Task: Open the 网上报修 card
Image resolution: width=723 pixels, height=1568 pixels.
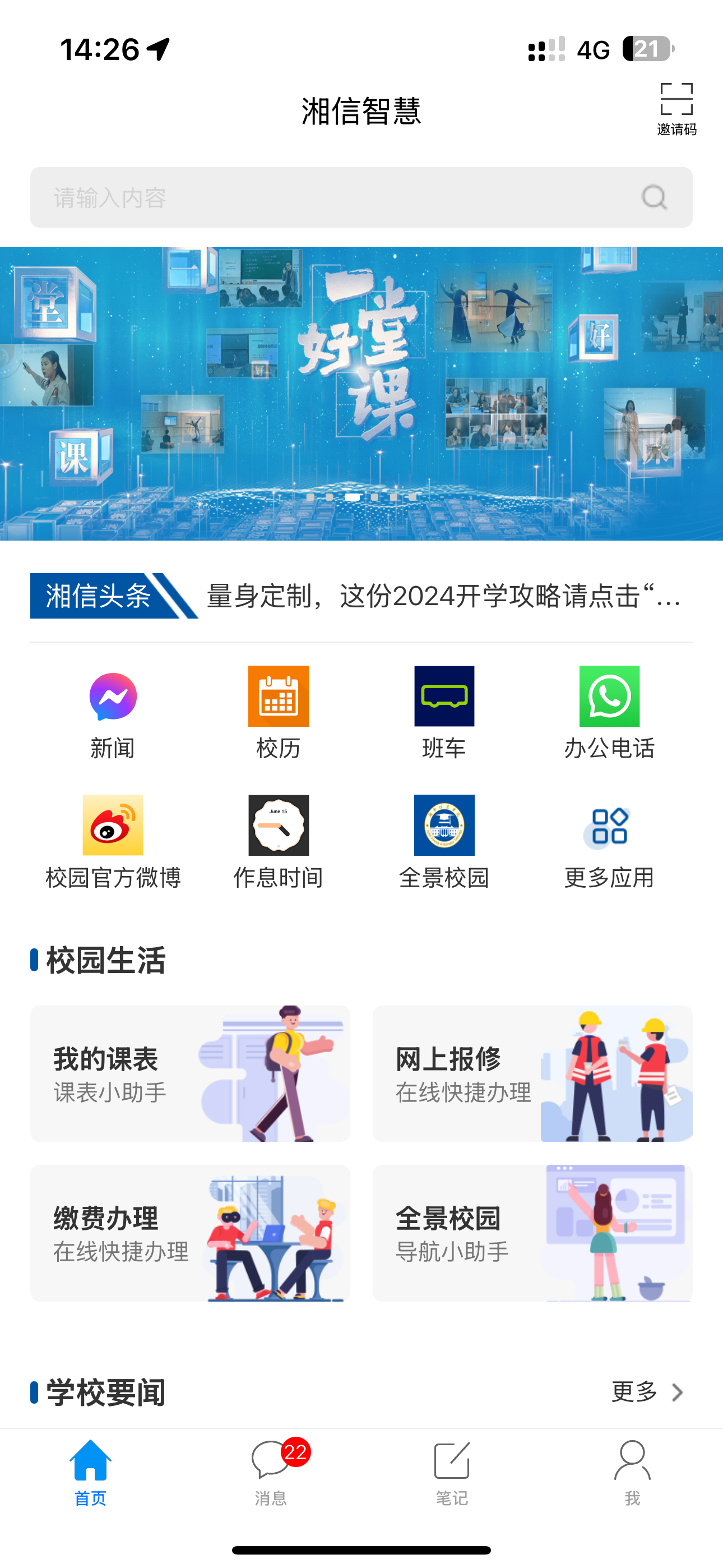Action: [x=532, y=1073]
